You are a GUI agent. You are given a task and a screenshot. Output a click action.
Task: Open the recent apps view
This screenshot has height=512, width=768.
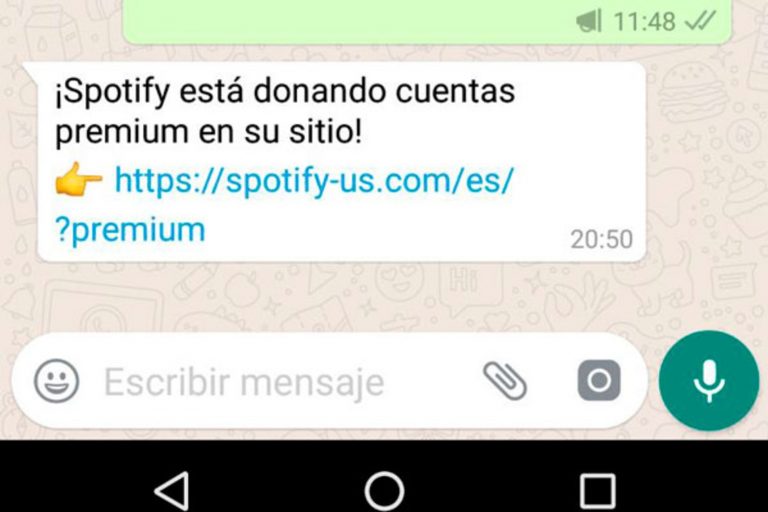(597, 490)
